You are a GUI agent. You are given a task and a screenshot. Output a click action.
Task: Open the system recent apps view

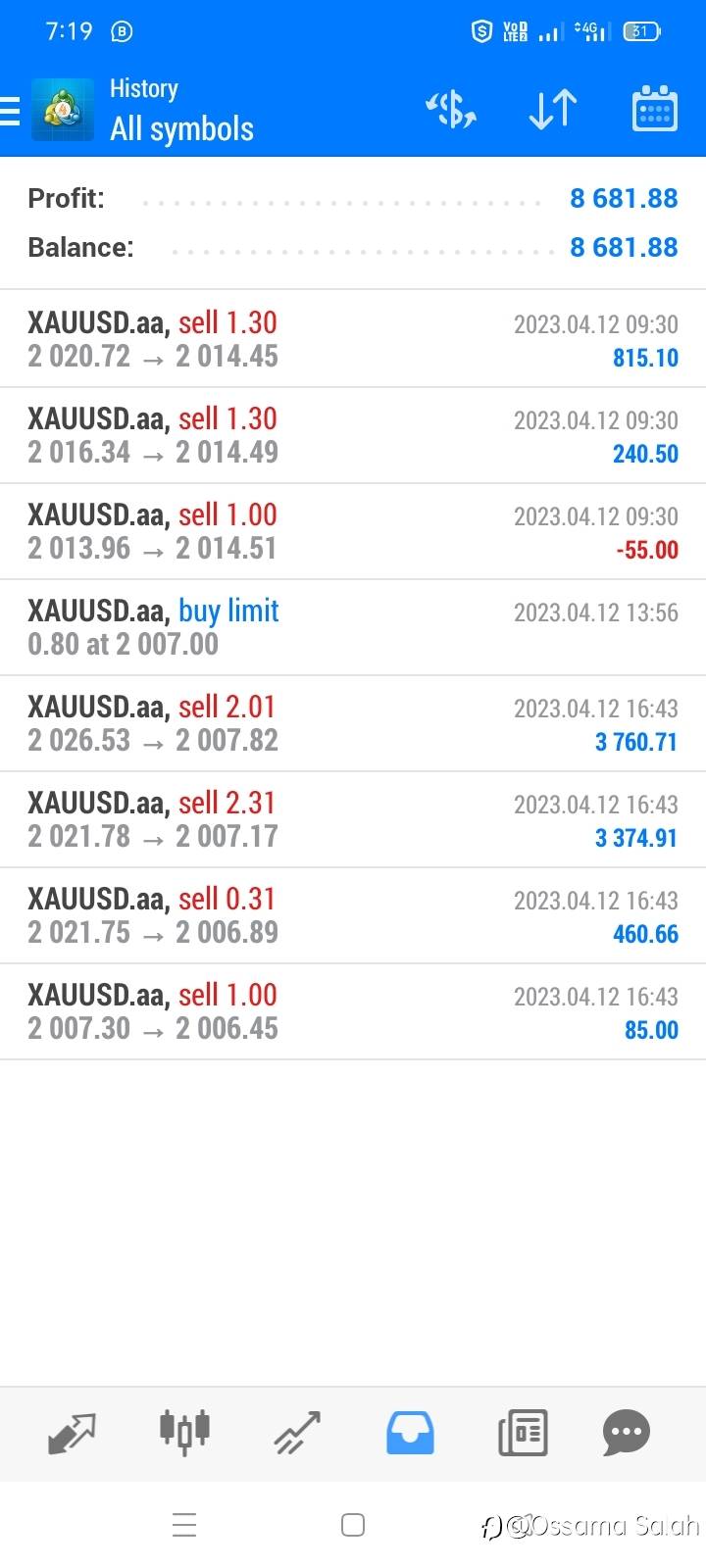184,1525
